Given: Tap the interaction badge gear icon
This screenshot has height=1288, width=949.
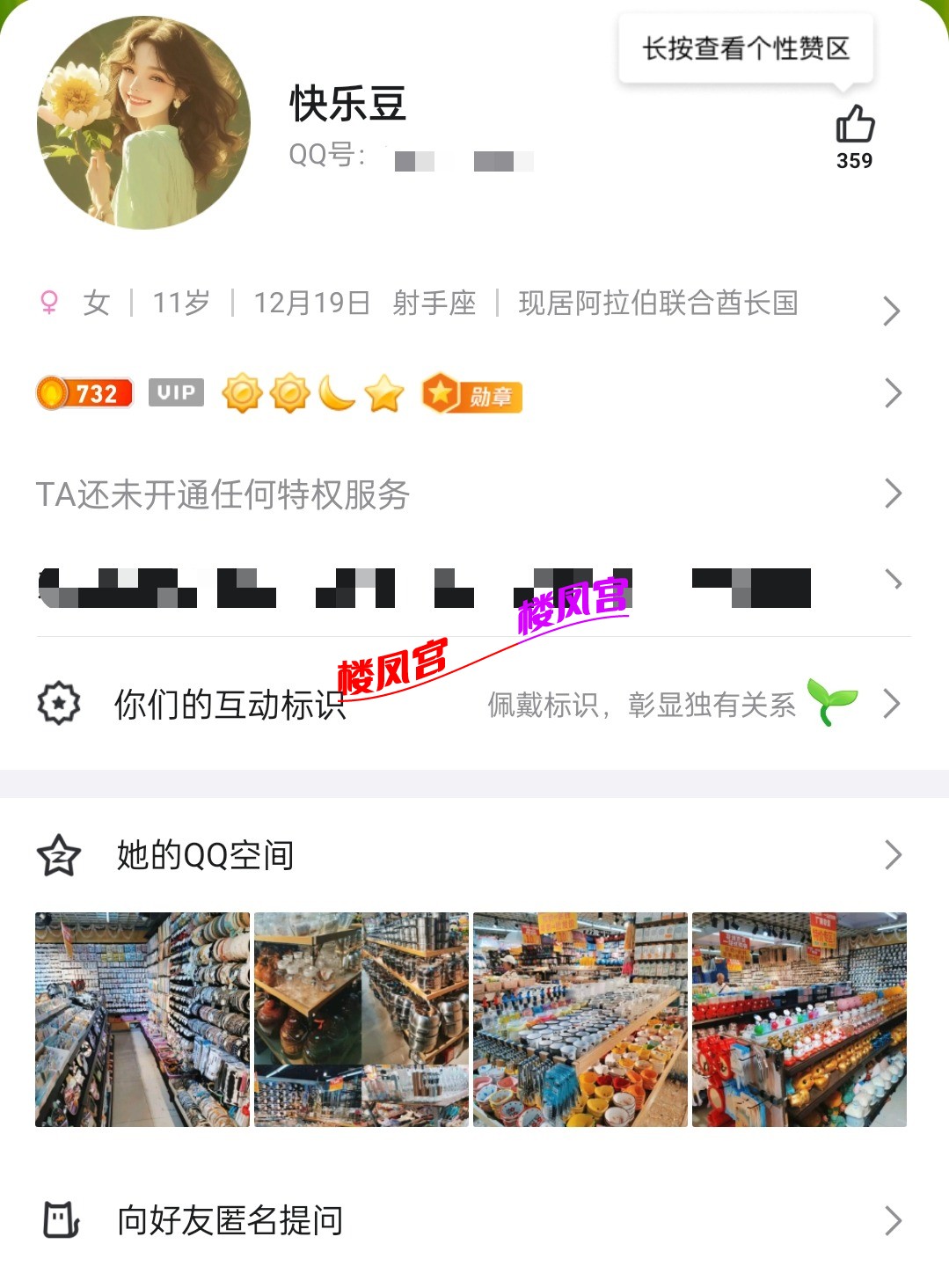Looking at the screenshot, I should pyautogui.click(x=58, y=703).
